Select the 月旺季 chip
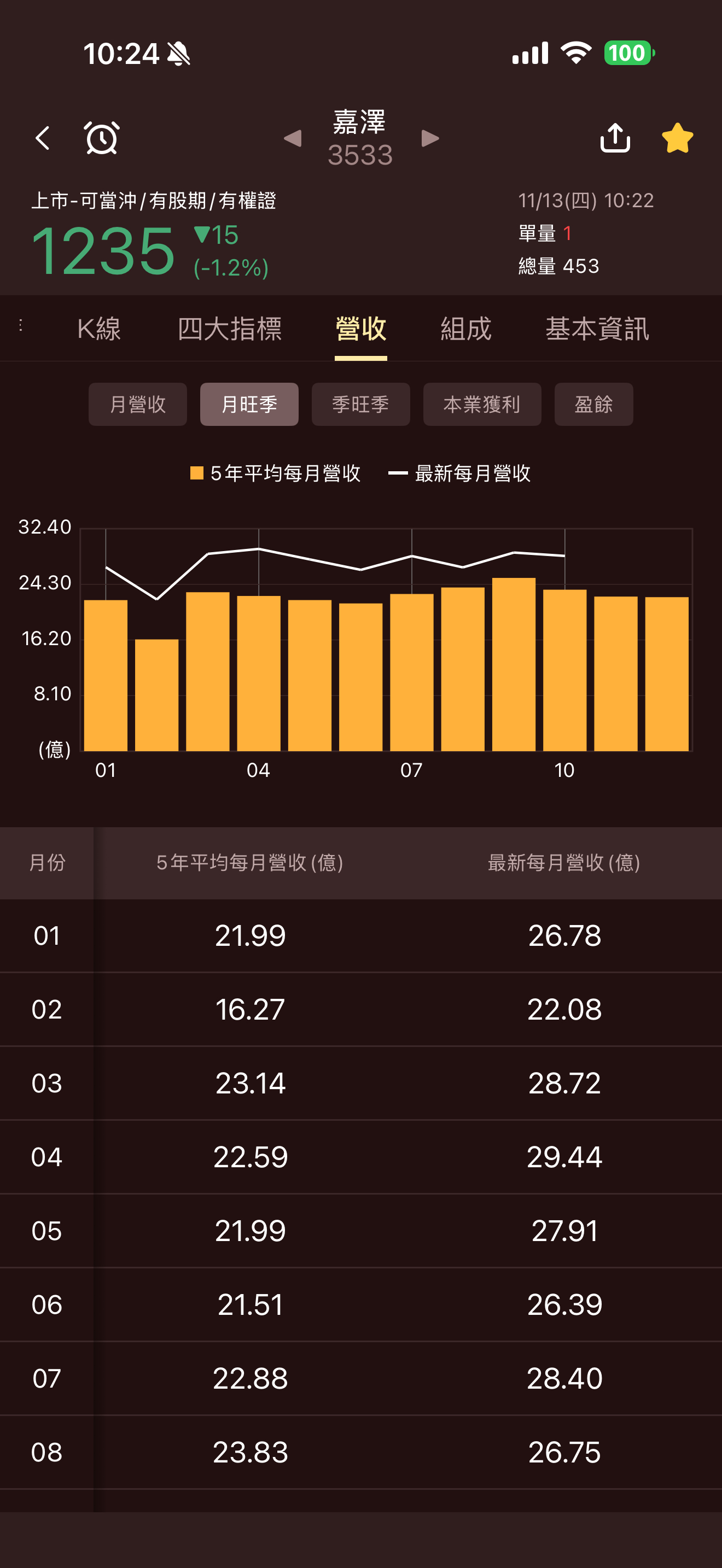Viewport: 722px width, 1568px height. 249,404
